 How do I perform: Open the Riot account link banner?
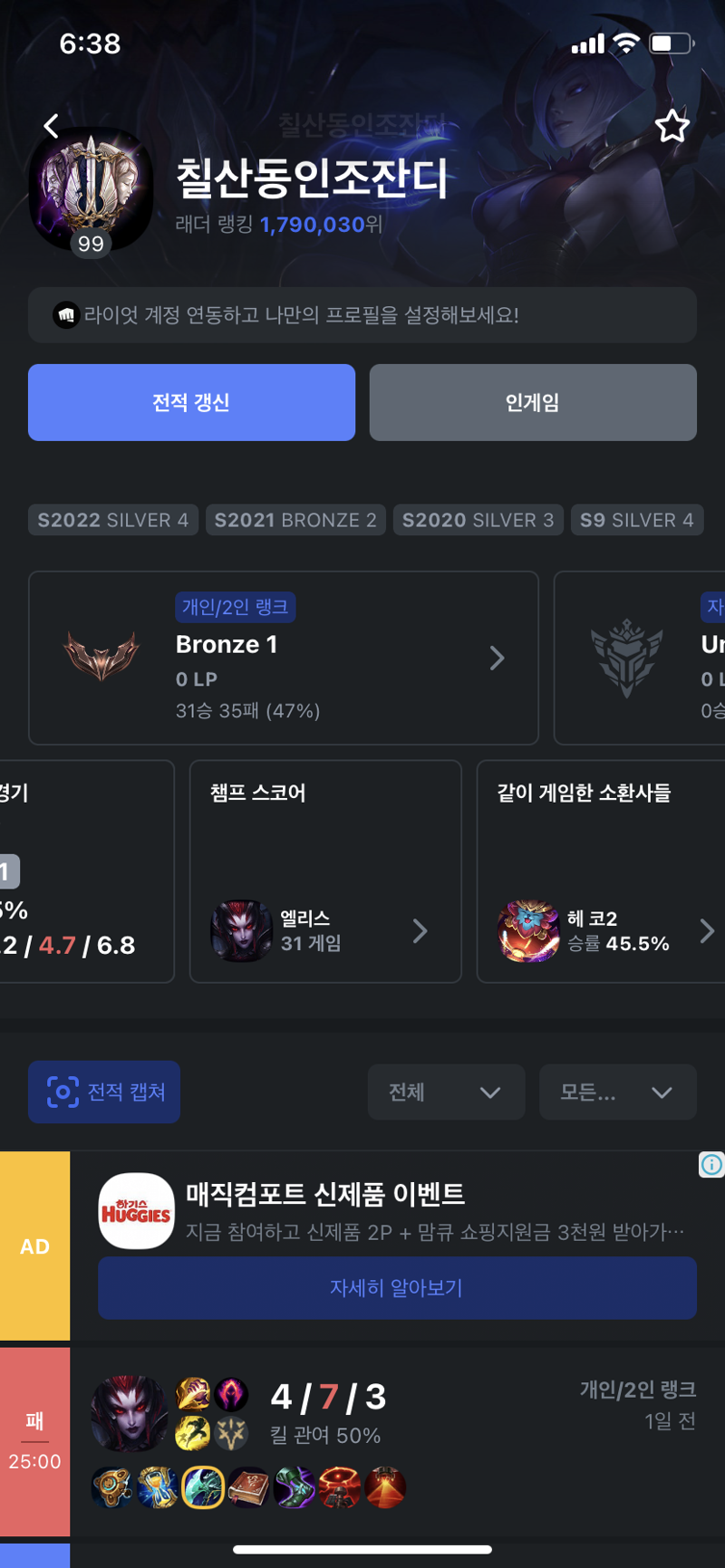tap(362, 315)
